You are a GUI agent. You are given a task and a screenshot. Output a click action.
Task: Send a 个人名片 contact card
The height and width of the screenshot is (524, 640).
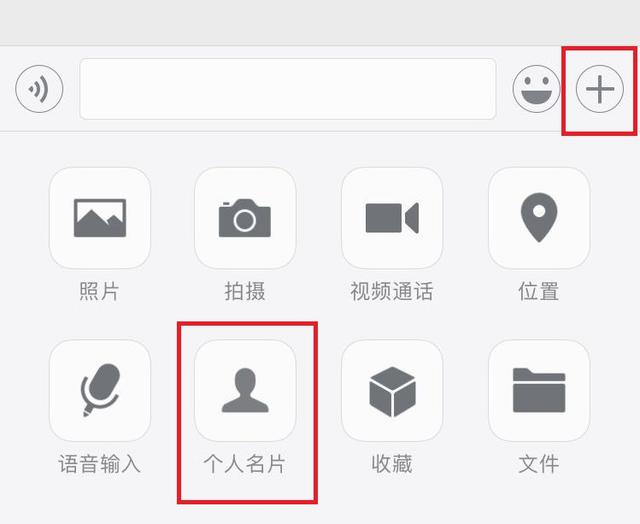coord(245,391)
